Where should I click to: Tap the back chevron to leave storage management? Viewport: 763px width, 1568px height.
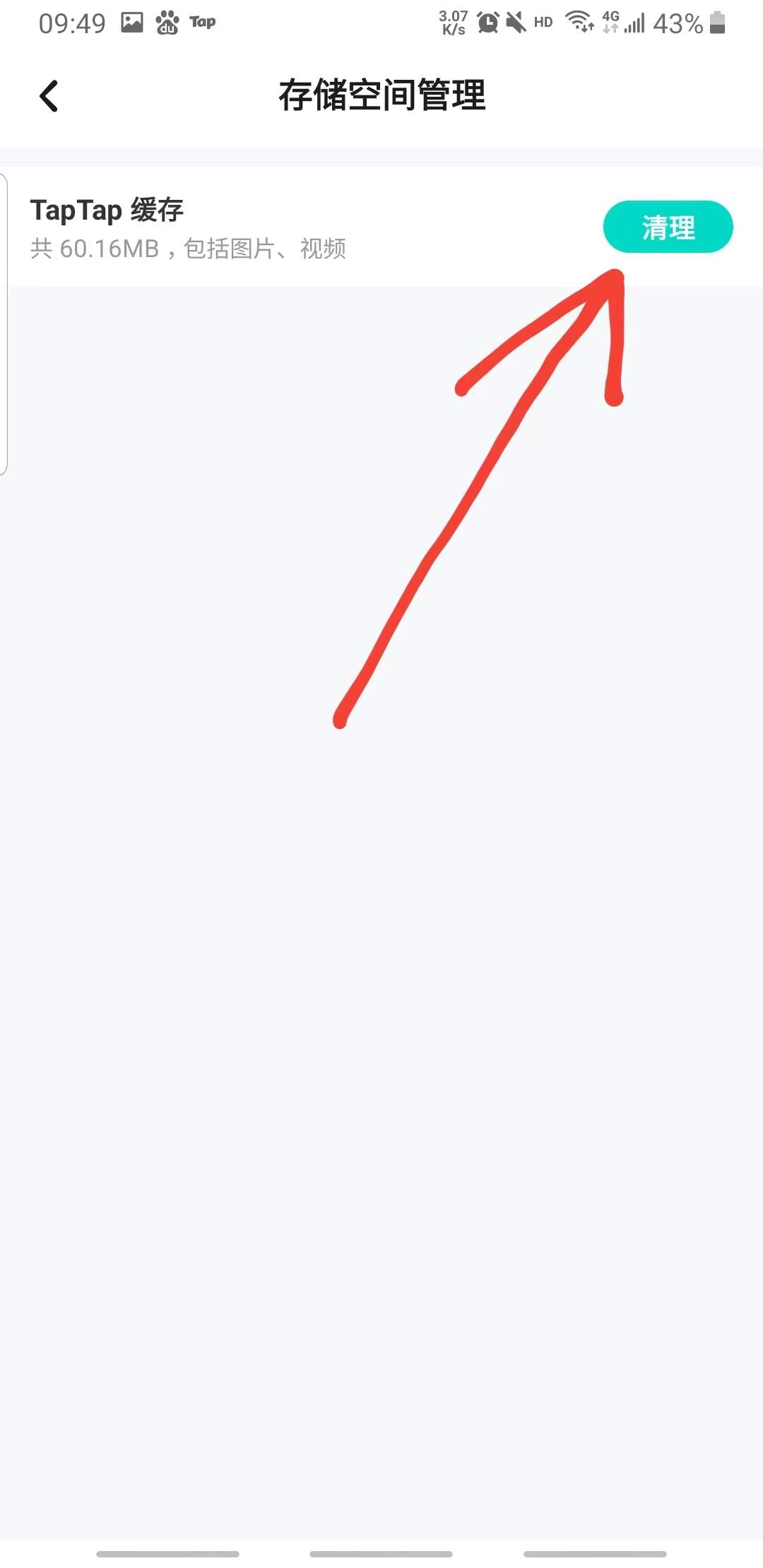(49, 96)
